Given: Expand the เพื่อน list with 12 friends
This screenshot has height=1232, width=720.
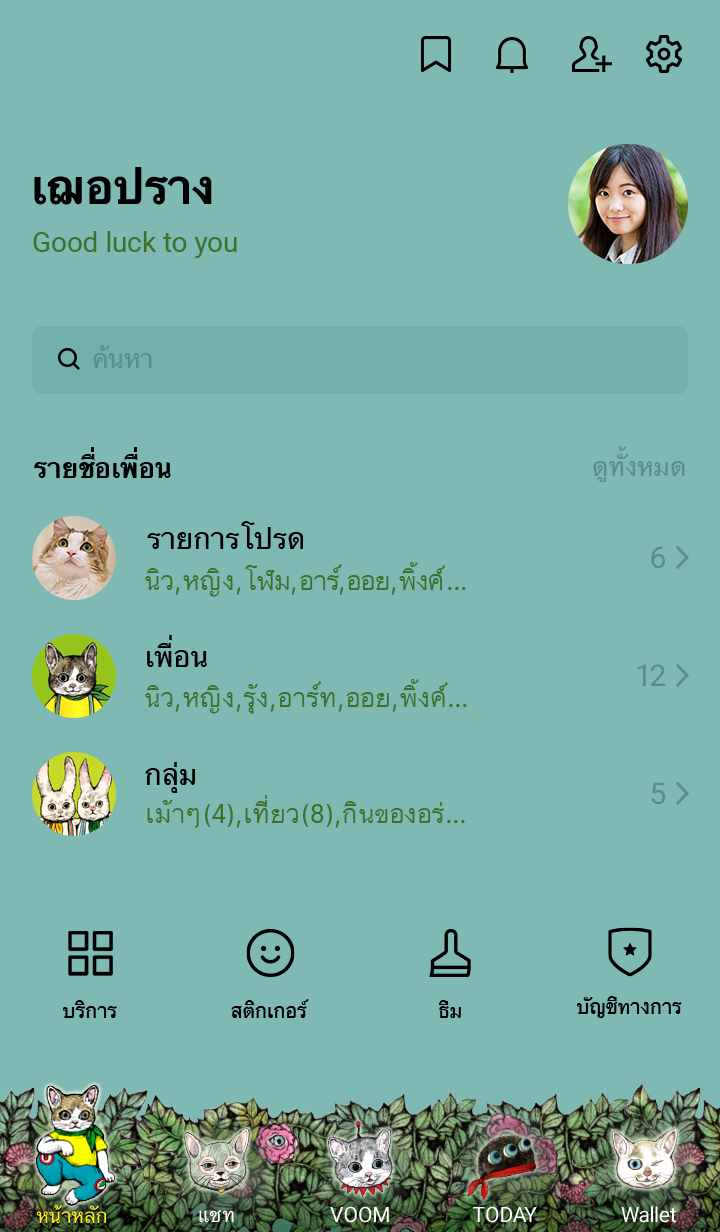Looking at the screenshot, I should point(360,676).
